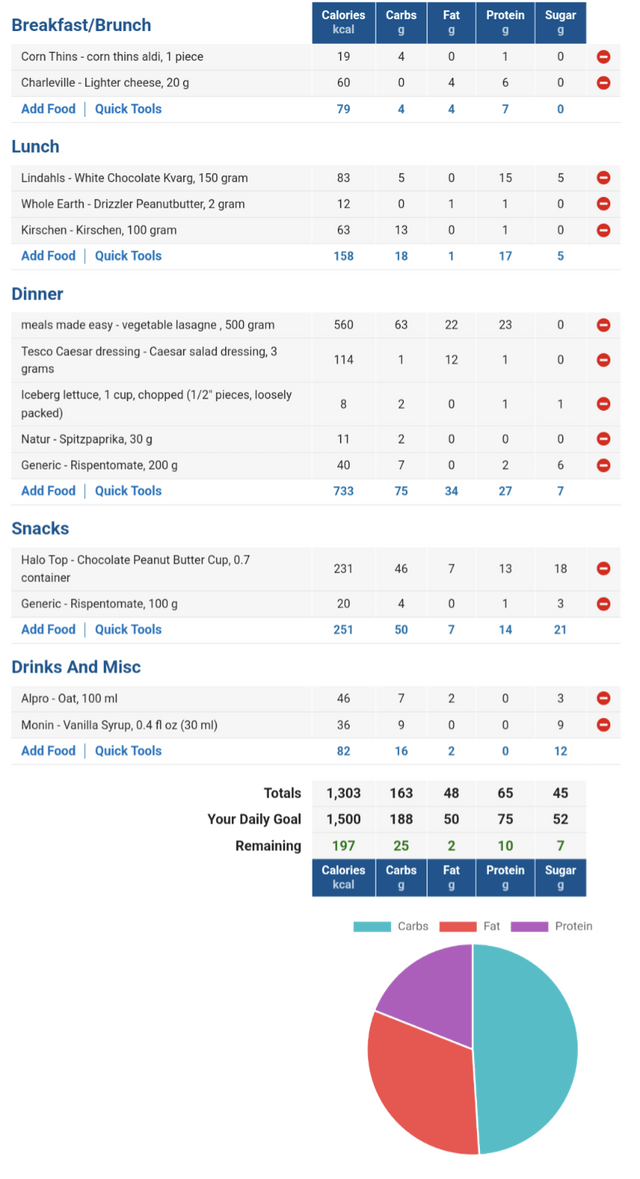The width and height of the screenshot is (640, 1179).
Task: Add Food to Drinks And Misc
Action: click(x=48, y=750)
